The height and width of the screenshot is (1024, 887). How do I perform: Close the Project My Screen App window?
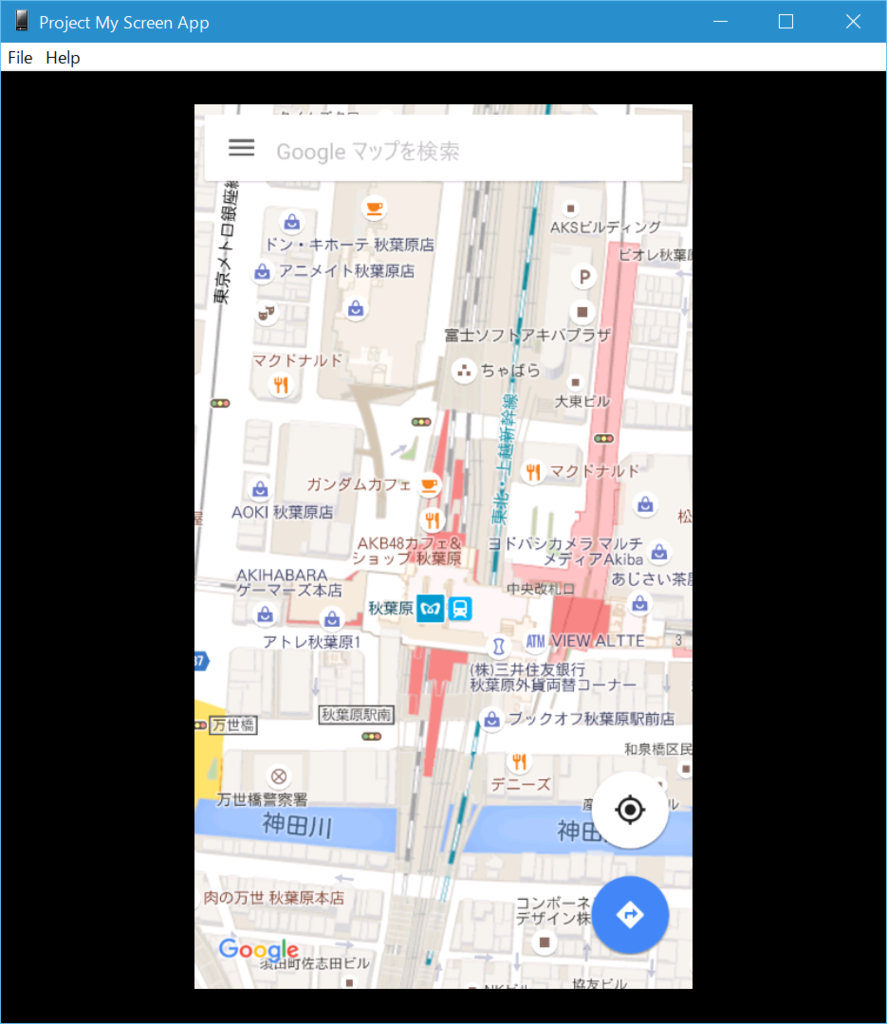point(853,22)
